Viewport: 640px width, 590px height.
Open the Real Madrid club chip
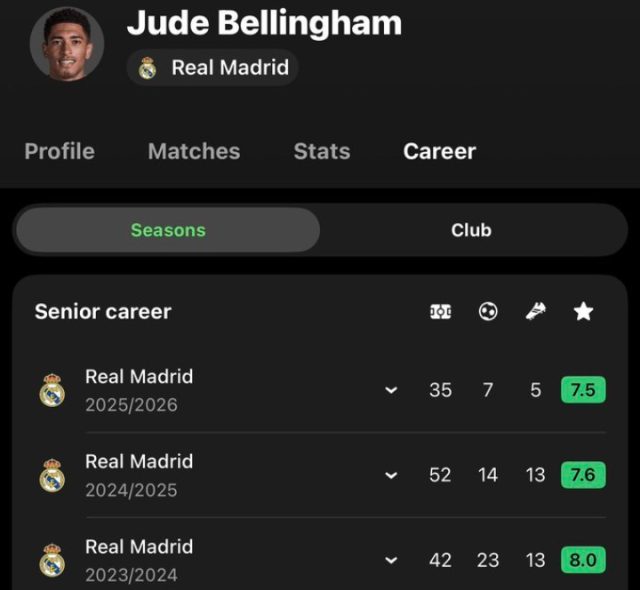[212, 68]
